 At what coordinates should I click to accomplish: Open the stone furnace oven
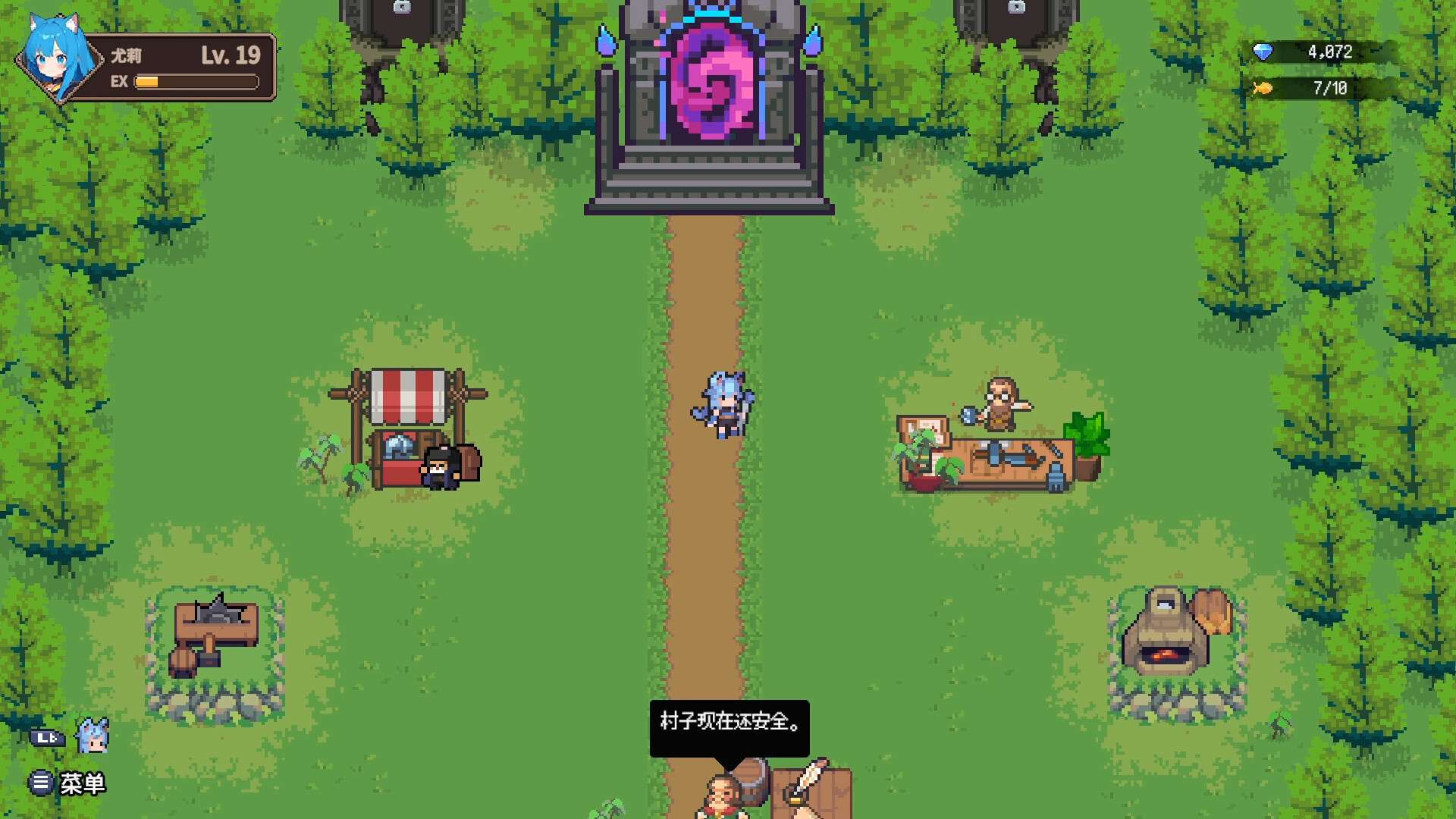(x=1166, y=632)
